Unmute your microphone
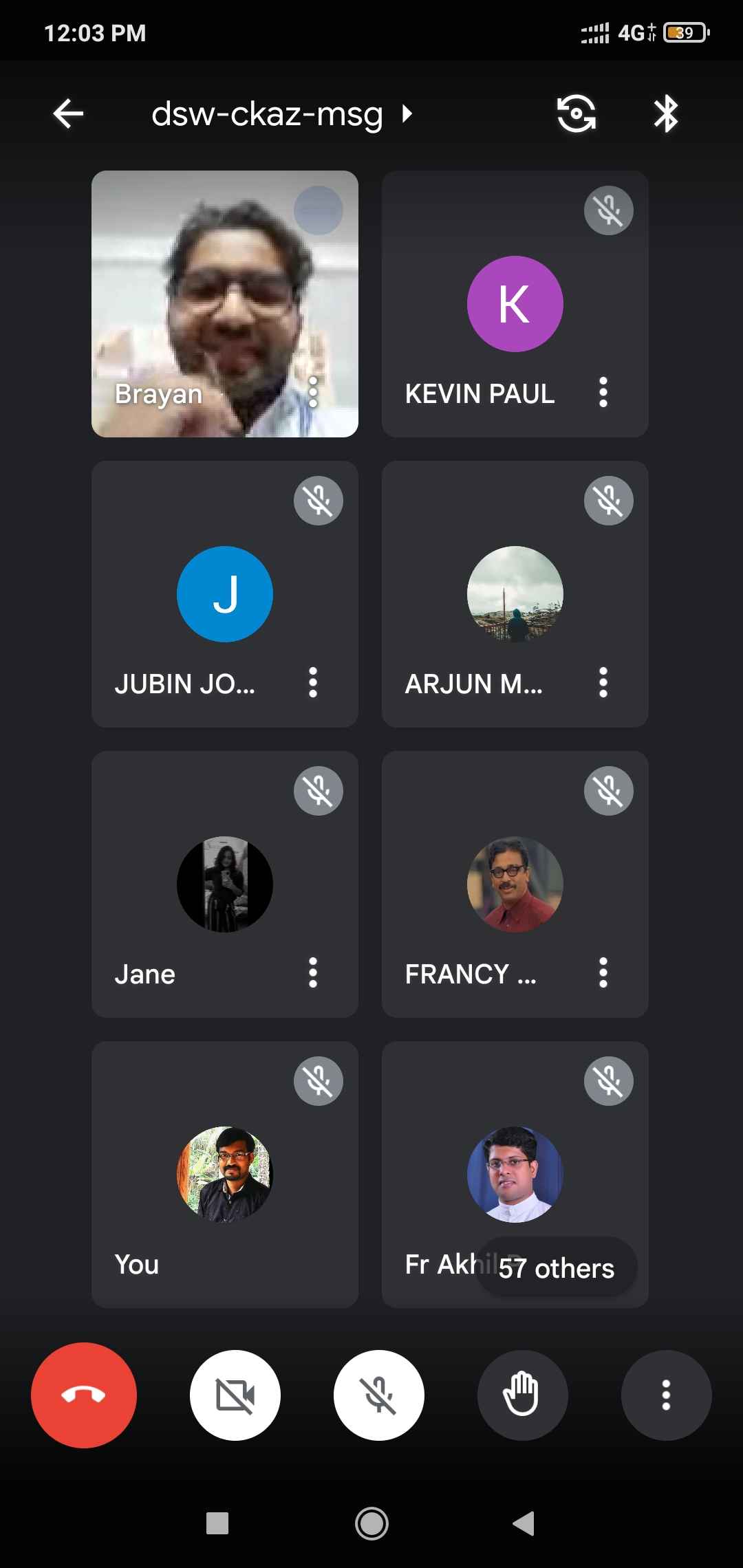Screen dimensions: 743x1568 [x=379, y=1395]
